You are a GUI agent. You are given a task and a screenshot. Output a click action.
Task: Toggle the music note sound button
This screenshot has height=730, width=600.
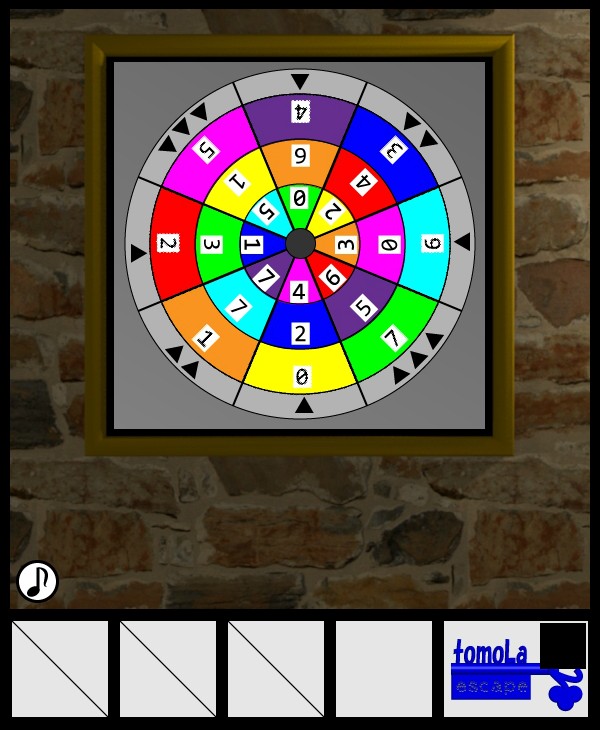(x=38, y=581)
